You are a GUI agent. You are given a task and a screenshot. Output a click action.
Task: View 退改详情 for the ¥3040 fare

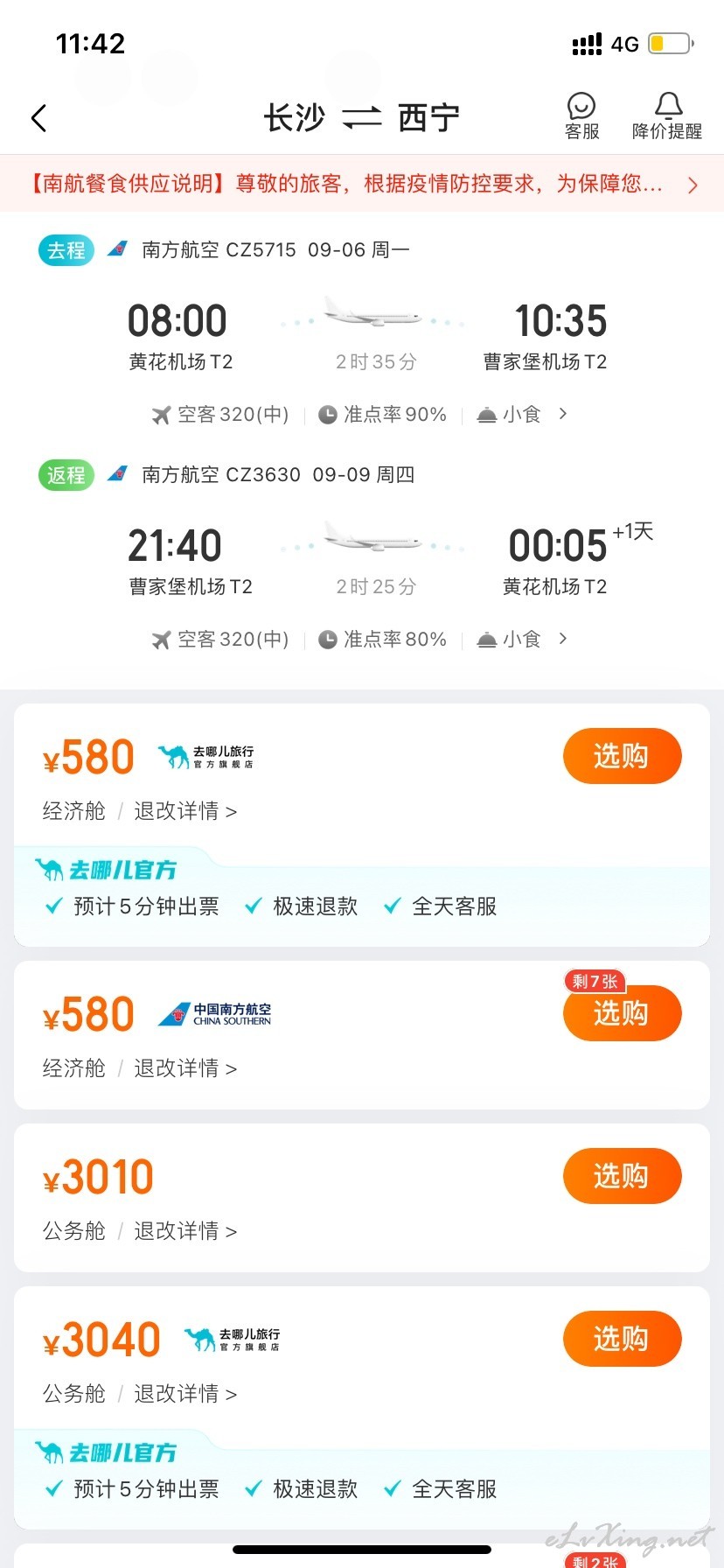(185, 1394)
